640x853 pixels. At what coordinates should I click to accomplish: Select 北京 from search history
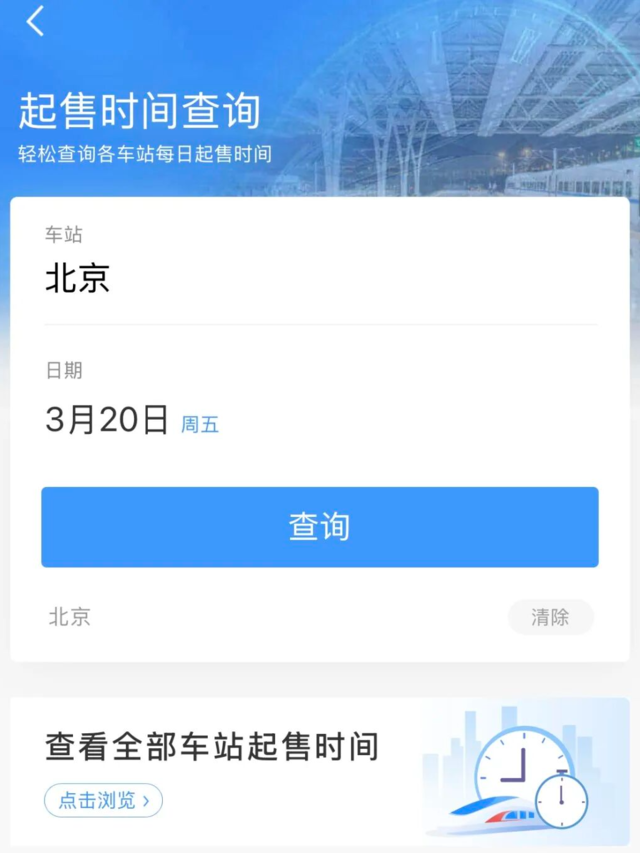coord(70,617)
